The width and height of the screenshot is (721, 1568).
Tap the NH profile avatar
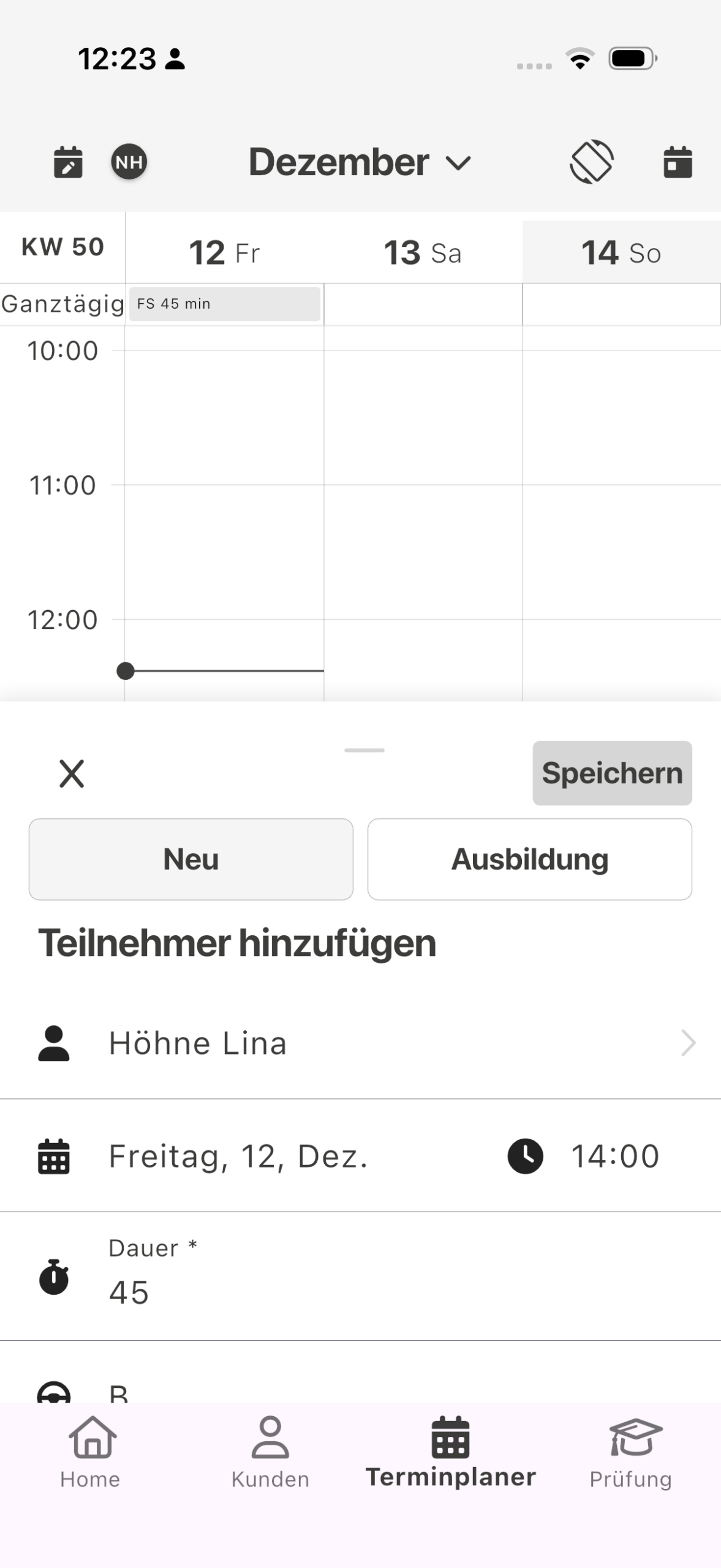tap(129, 162)
